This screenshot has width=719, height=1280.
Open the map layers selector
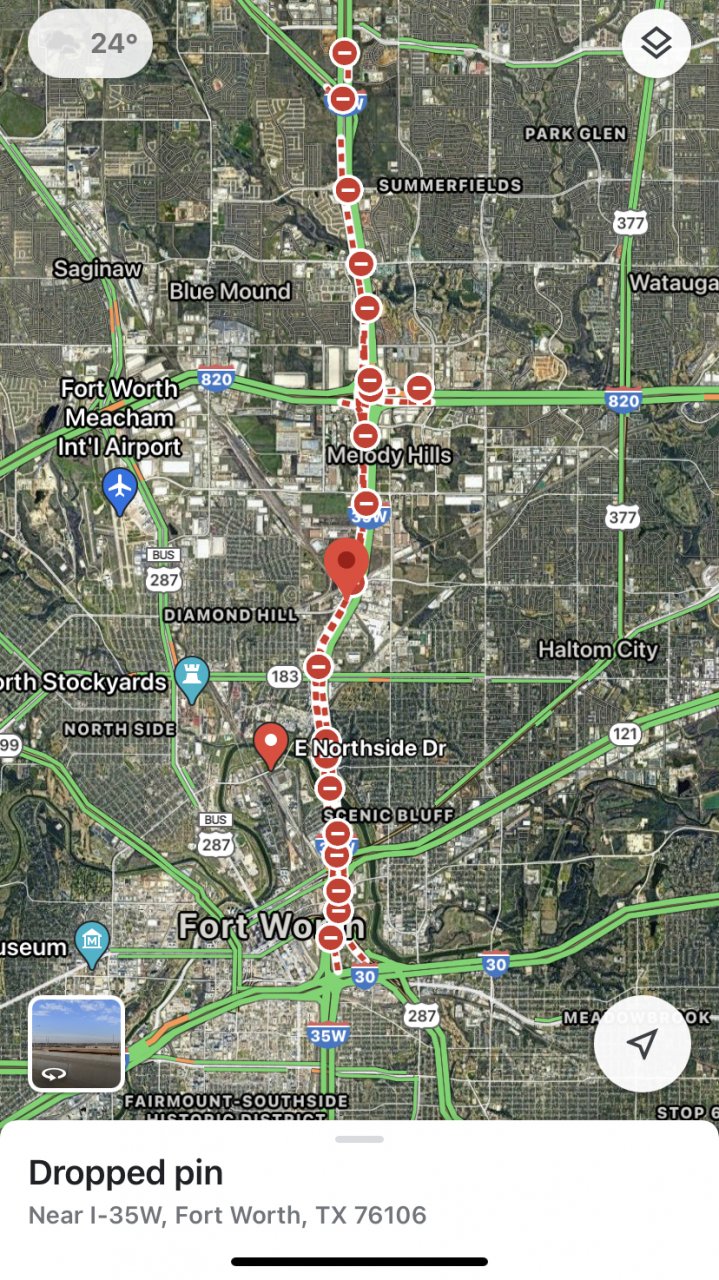coord(655,43)
